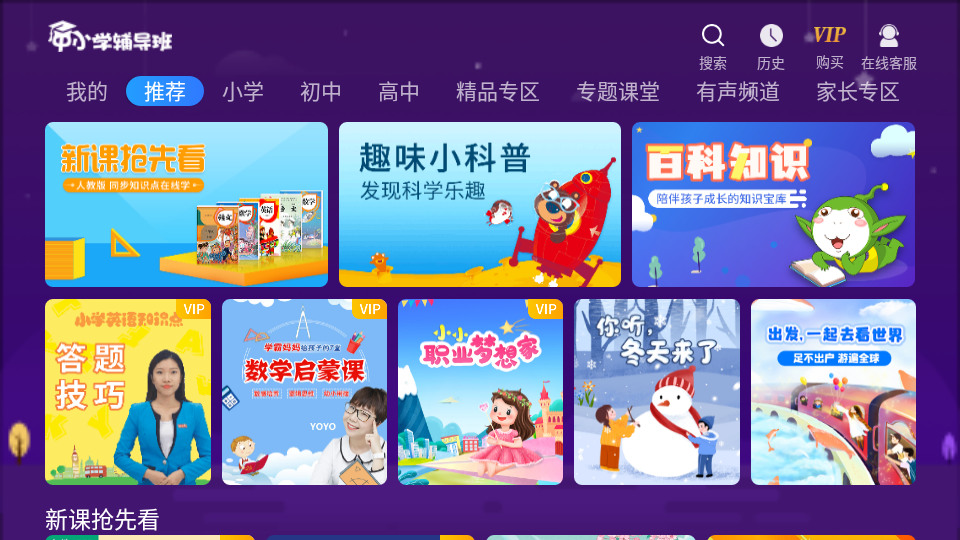960x540 pixels.
Task: Go to the 家长专区 tab
Action: click(x=858, y=92)
